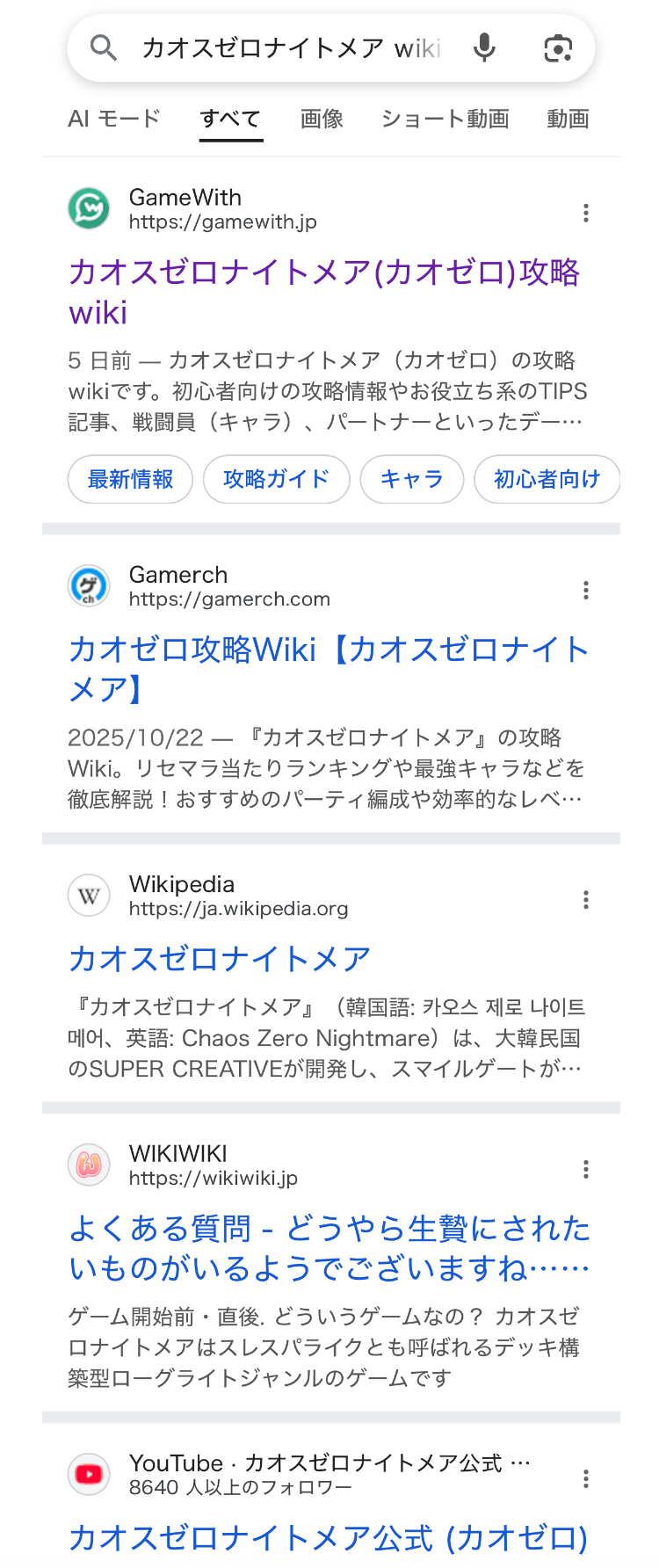The image size is (659, 1568).
Task: Open the overflow menu for GameWith result
Action: point(586,213)
